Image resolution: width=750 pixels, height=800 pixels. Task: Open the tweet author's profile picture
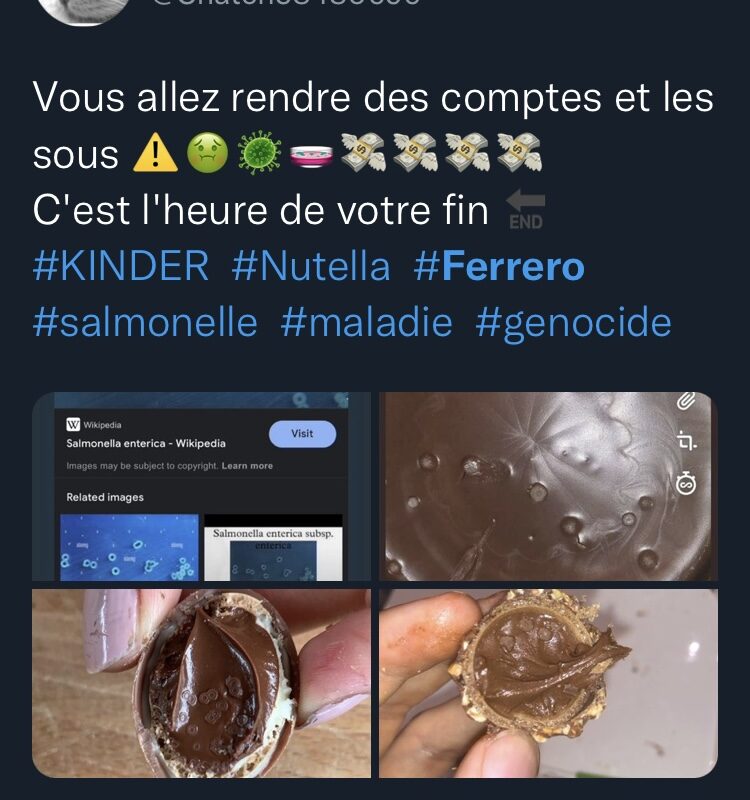82,8
